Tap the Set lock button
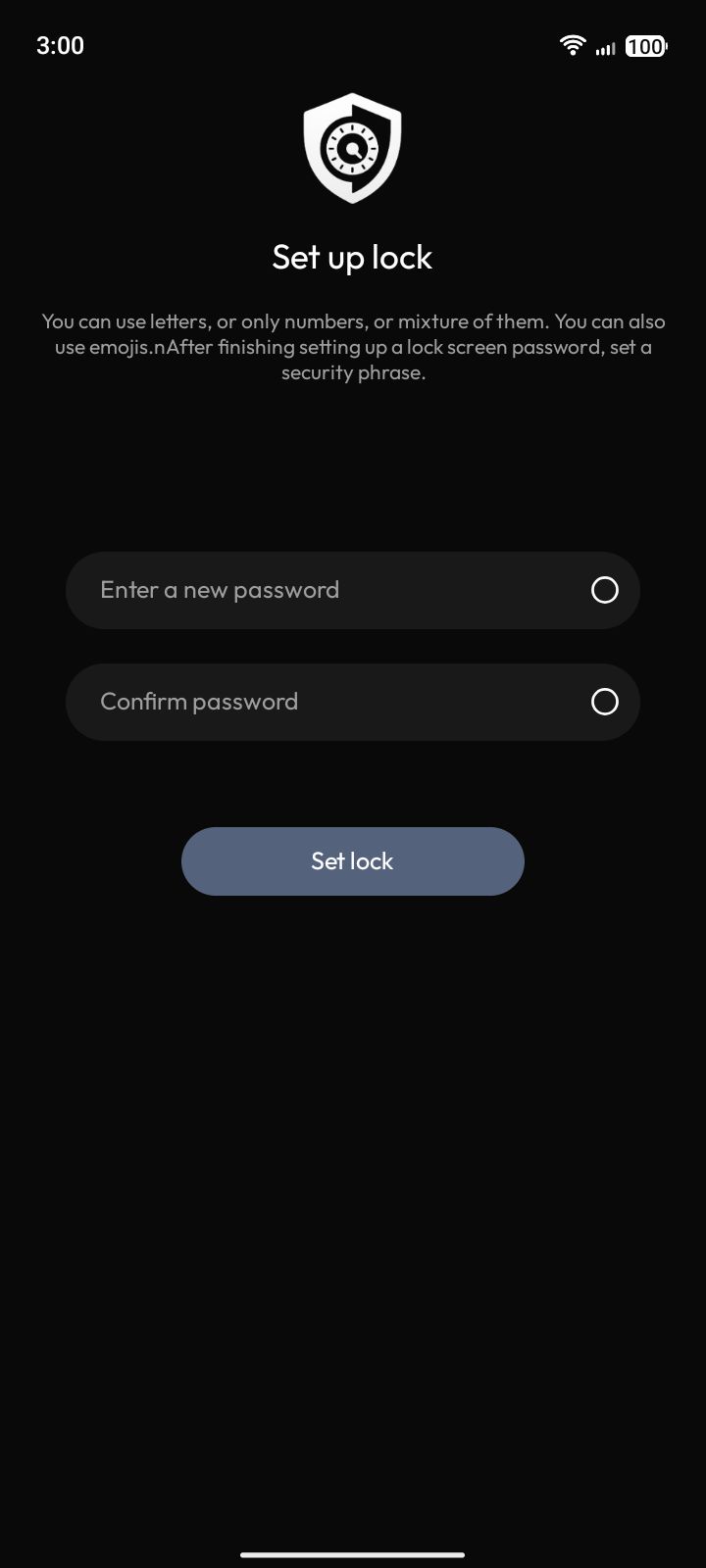The height and width of the screenshot is (1568, 706). [x=352, y=861]
